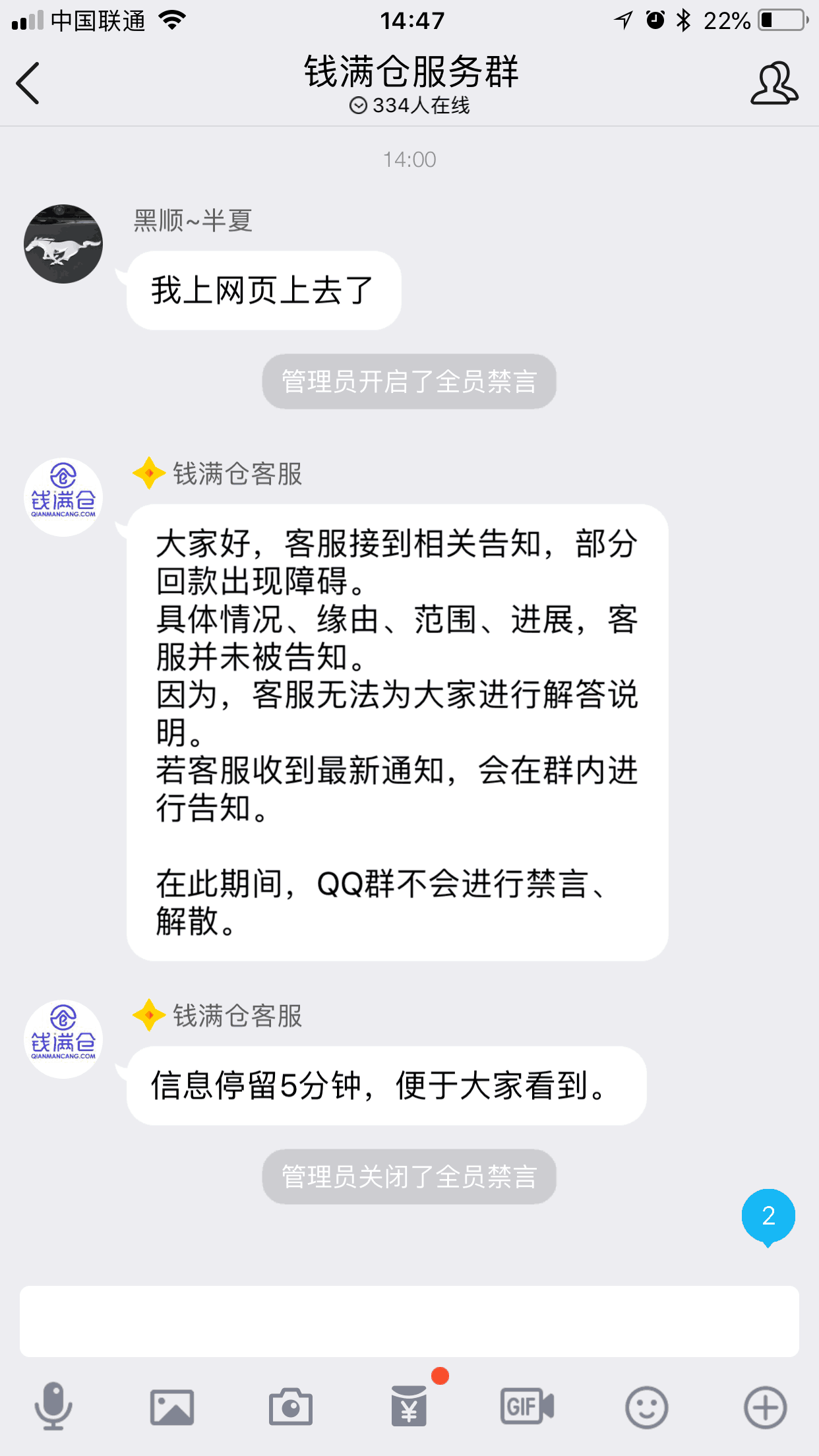Open 钱满仓客服 avatar above the long notice

click(63, 497)
